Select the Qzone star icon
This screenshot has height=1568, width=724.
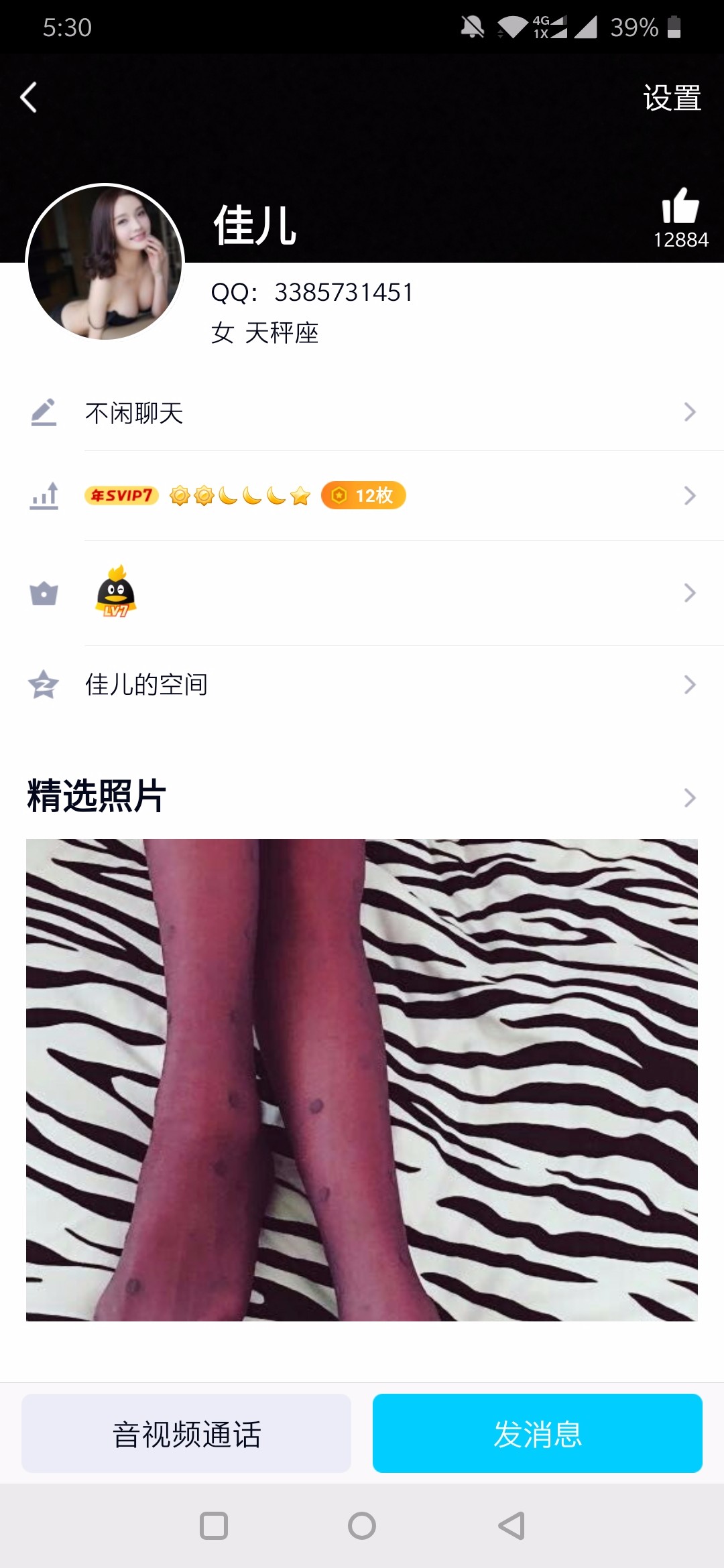(44, 684)
